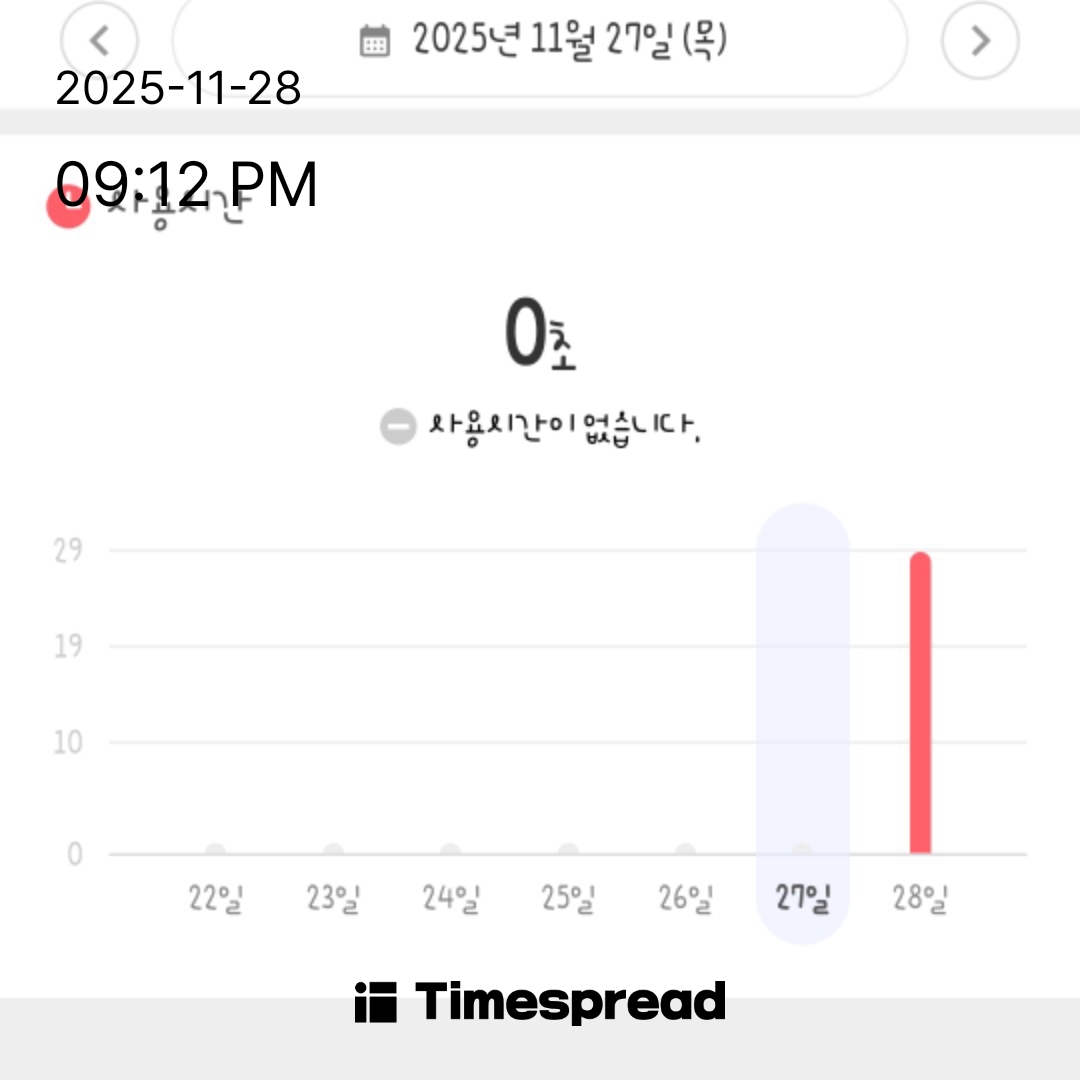Viewport: 1080px width, 1080px height.
Task: Select 25일 in the usage chart
Action: click(x=568, y=898)
